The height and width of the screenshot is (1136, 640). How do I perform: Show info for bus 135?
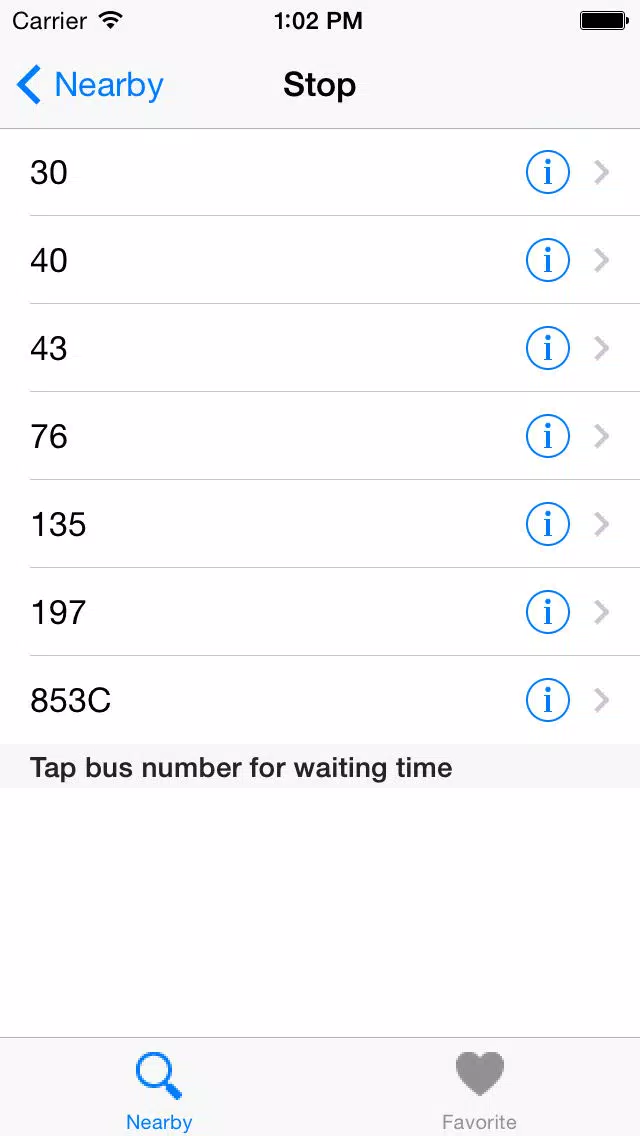(547, 524)
